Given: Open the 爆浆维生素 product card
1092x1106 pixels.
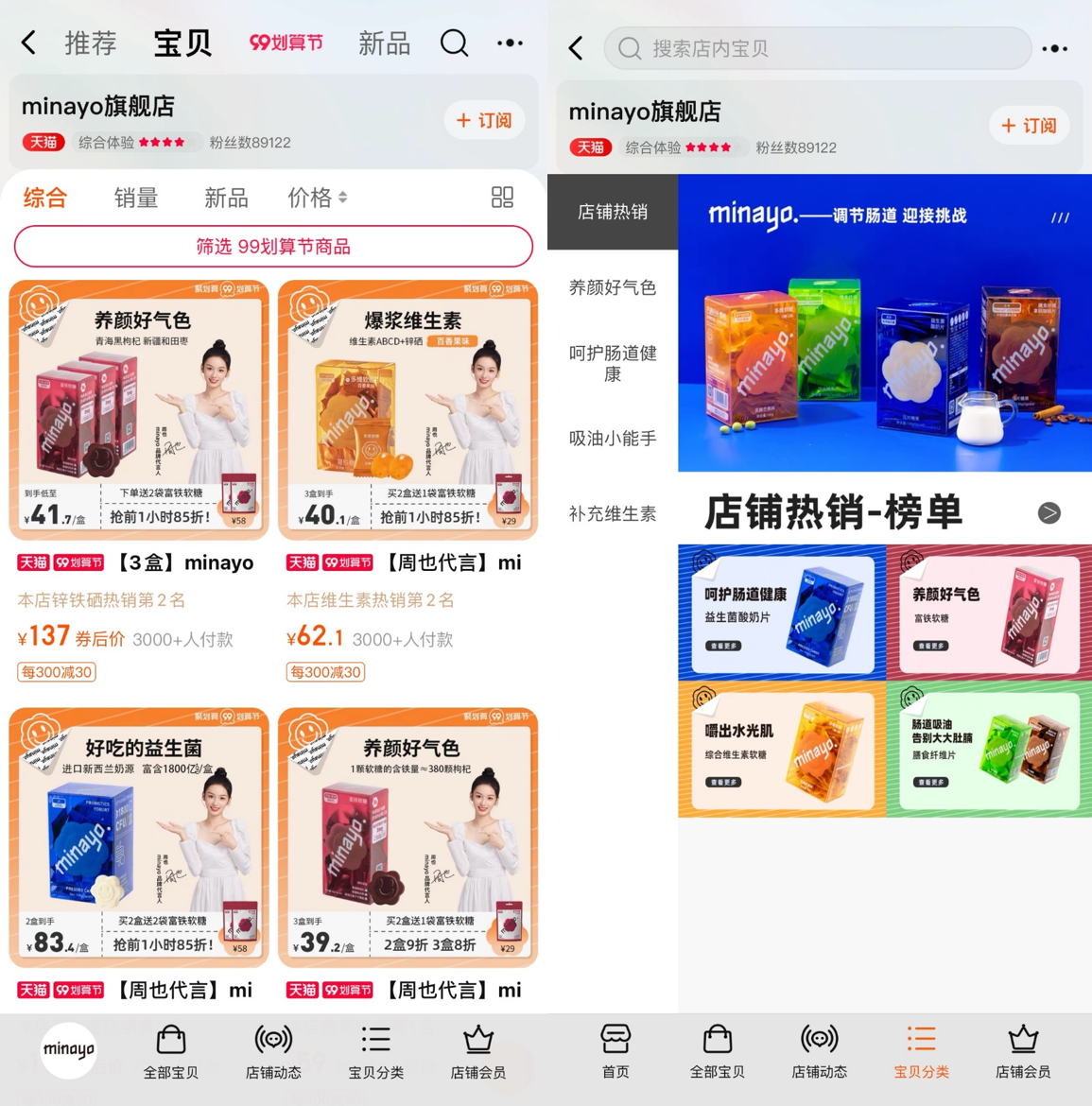Looking at the screenshot, I should pos(407,410).
